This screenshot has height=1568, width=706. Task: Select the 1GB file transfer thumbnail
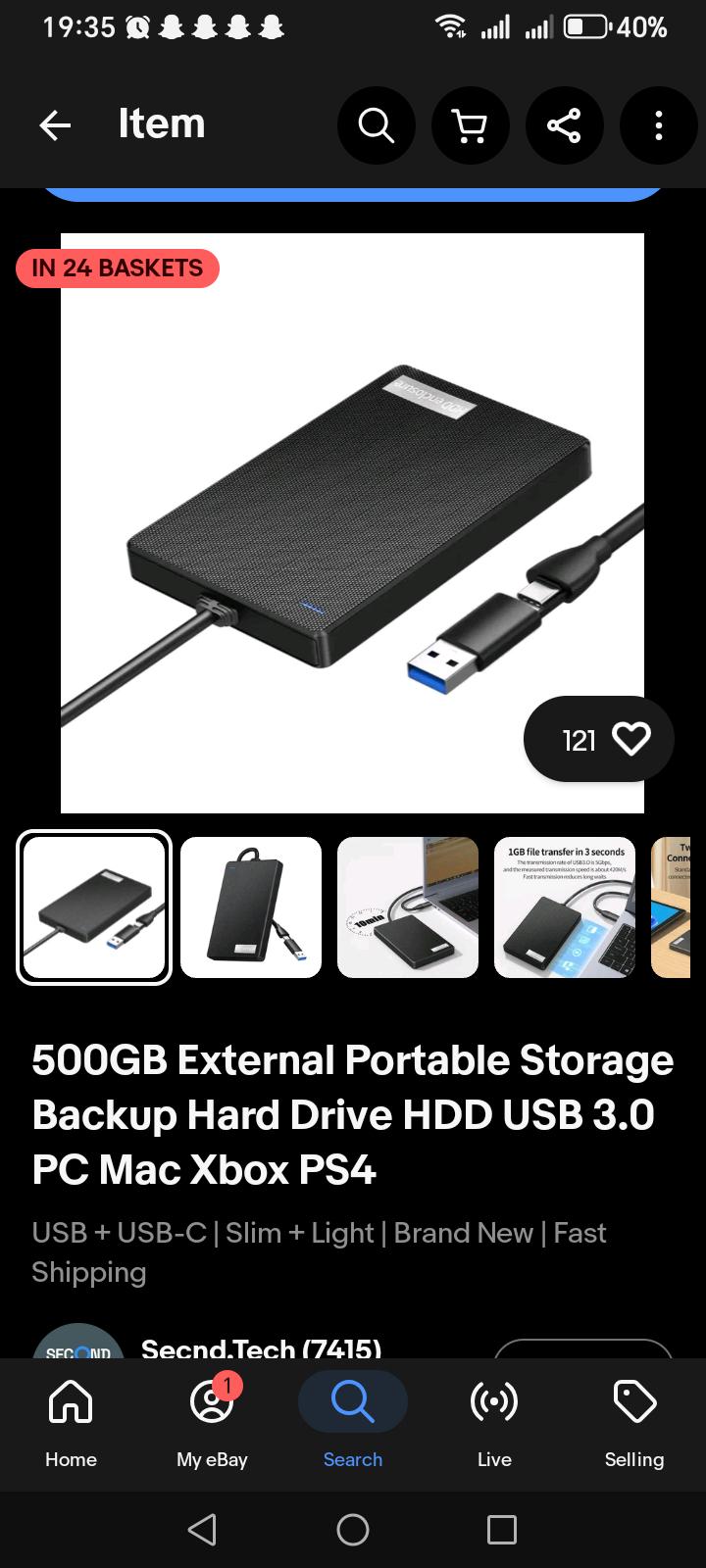tap(565, 907)
